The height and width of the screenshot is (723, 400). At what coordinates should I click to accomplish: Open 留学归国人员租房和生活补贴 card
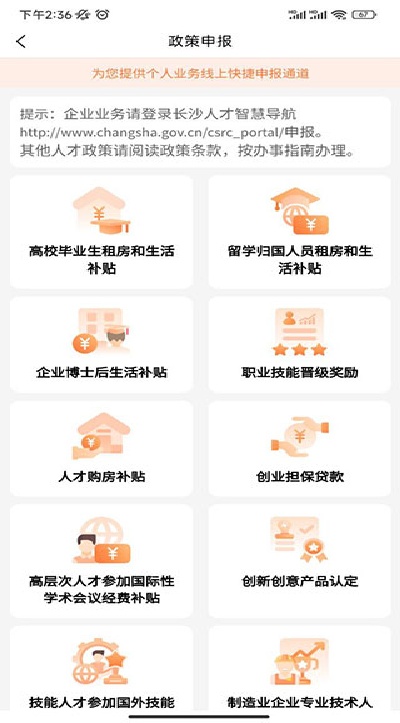tap(299, 231)
